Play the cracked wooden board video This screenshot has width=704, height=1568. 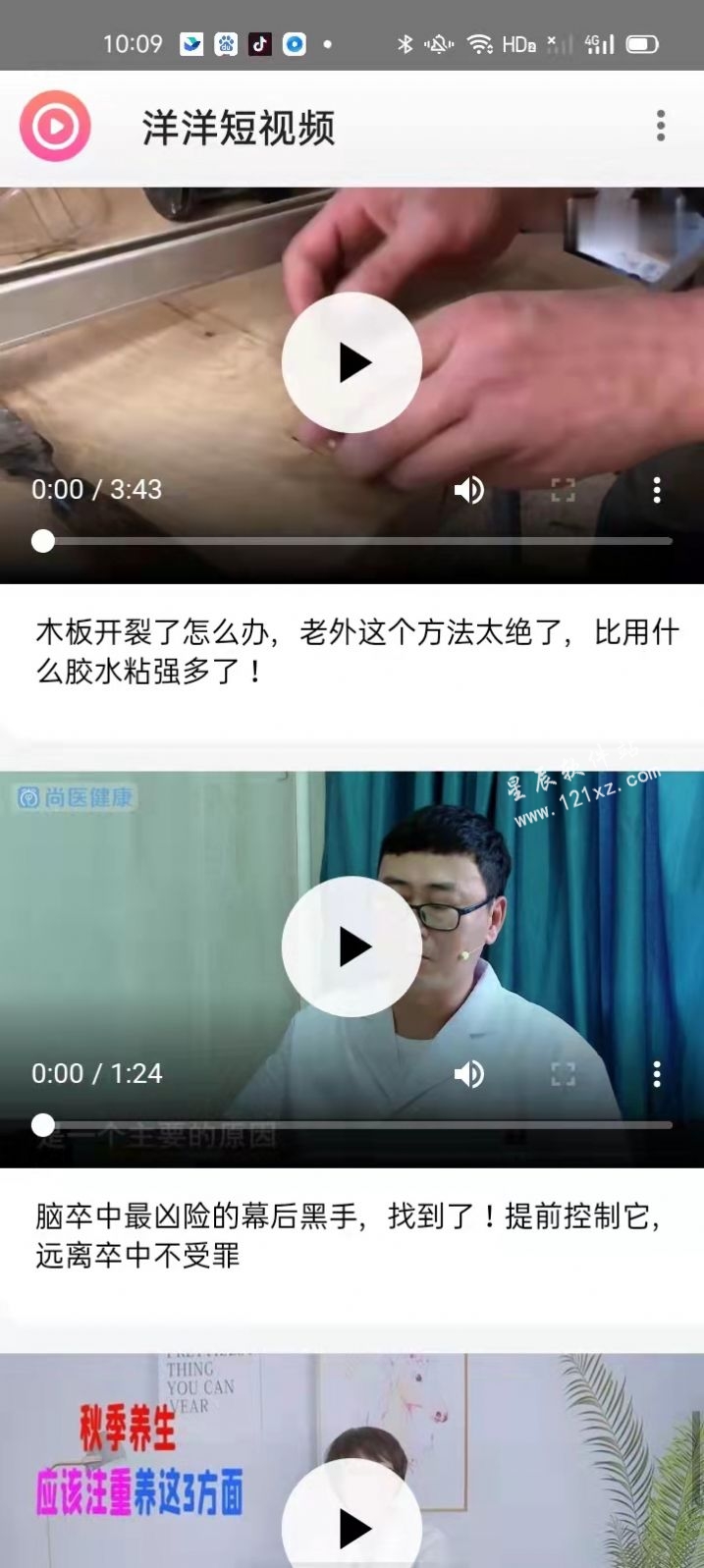tap(352, 362)
